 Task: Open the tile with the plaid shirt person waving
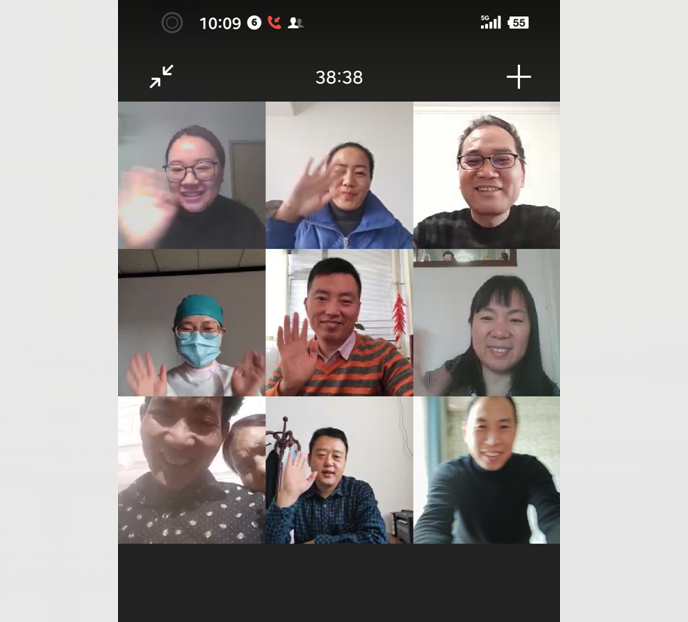point(339,470)
